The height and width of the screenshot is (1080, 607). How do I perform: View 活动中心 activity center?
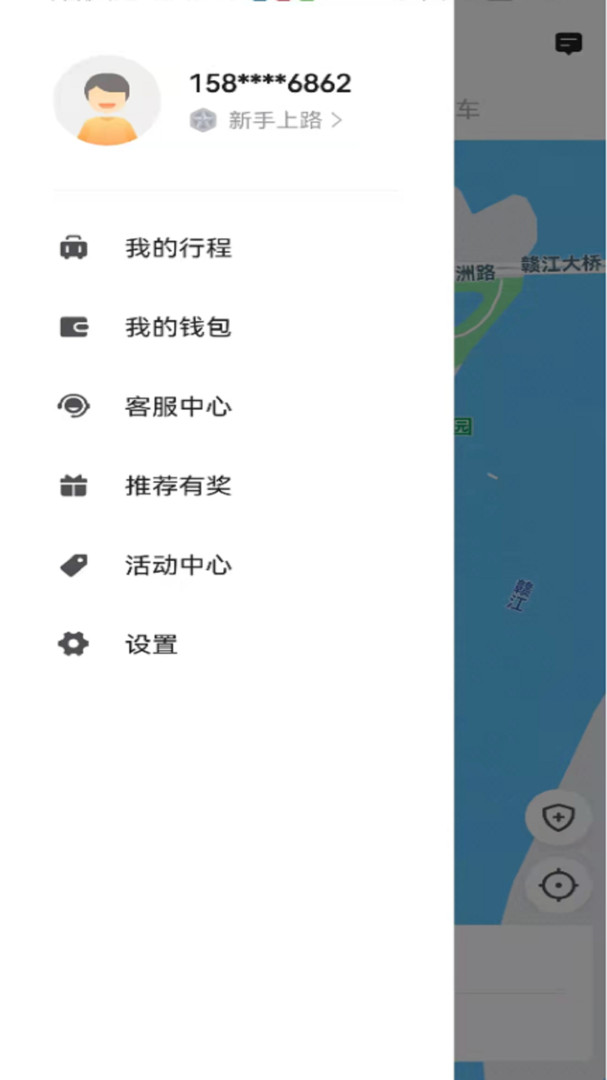[178, 565]
